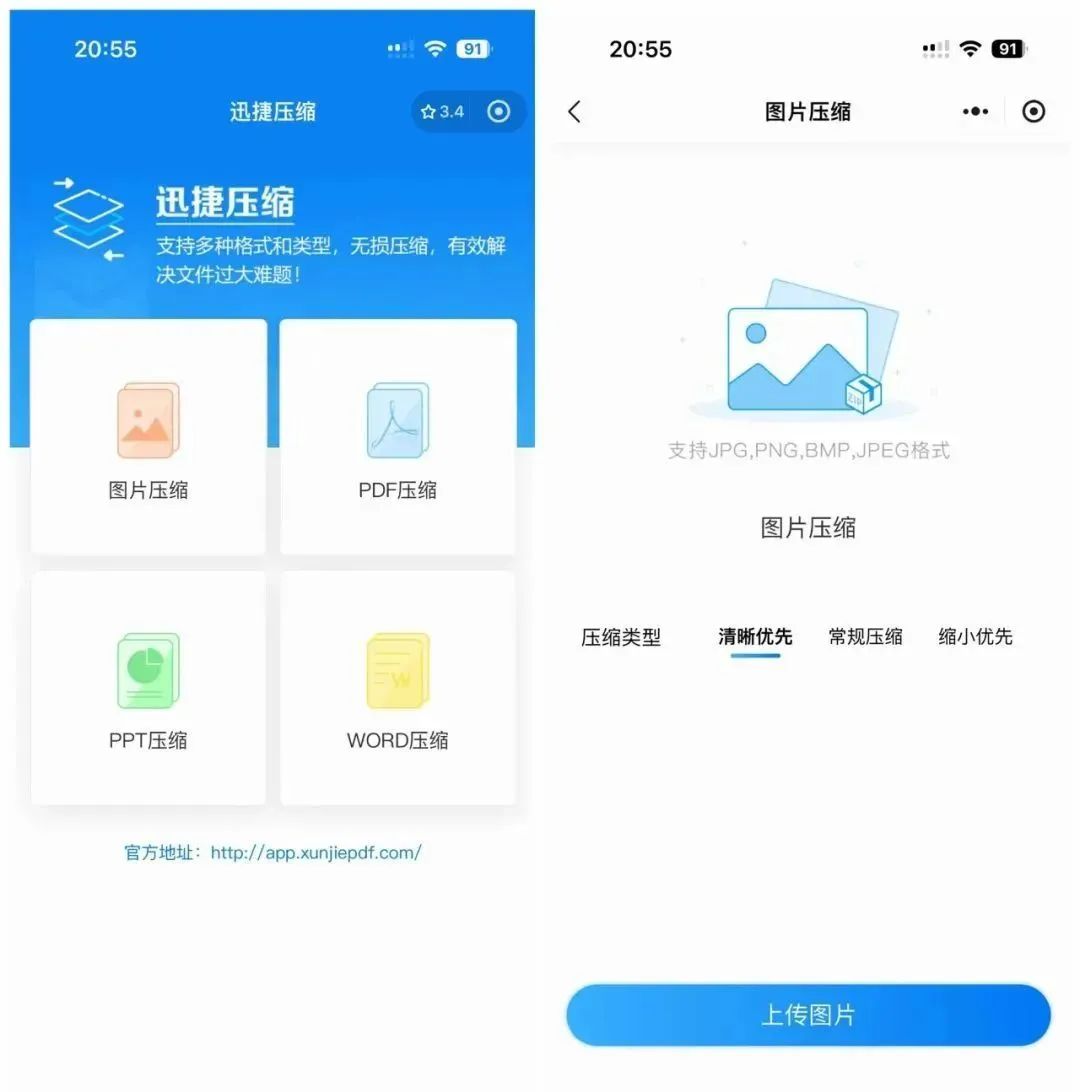
Task: Select the 清晰优先 compression type
Action: pyautogui.click(x=755, y=637)
